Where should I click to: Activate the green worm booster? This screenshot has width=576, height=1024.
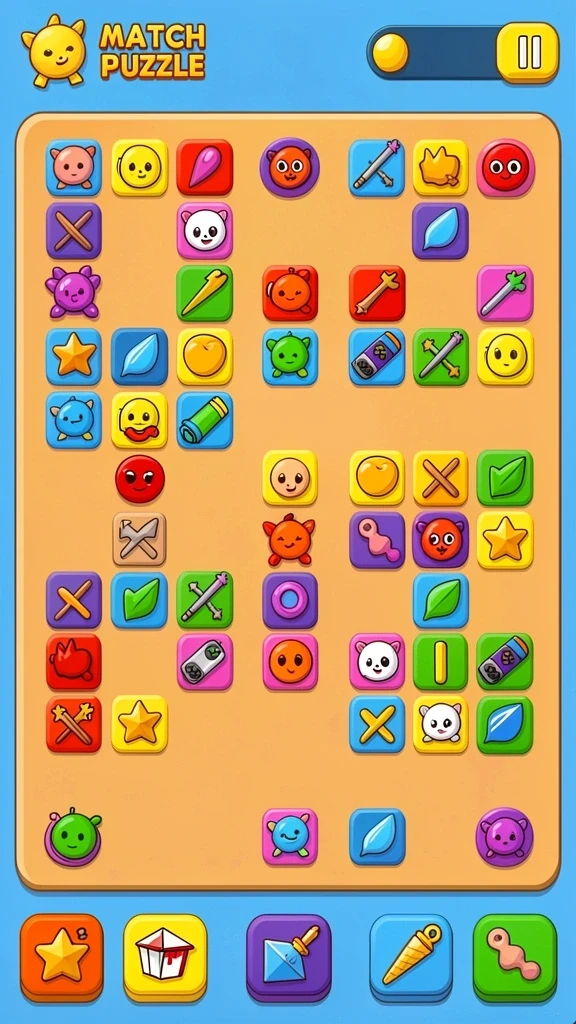[515, 957]
